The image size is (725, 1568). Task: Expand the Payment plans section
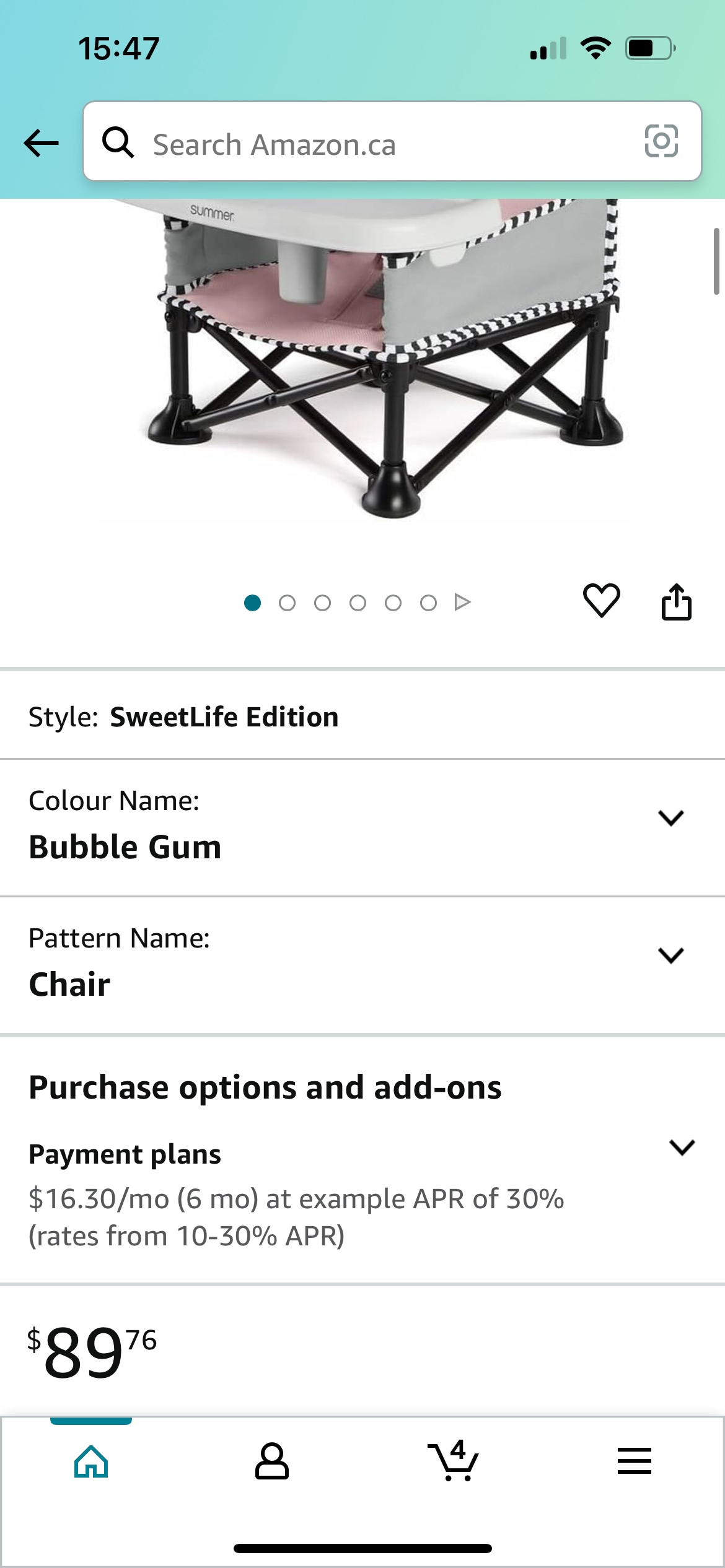682,1148
